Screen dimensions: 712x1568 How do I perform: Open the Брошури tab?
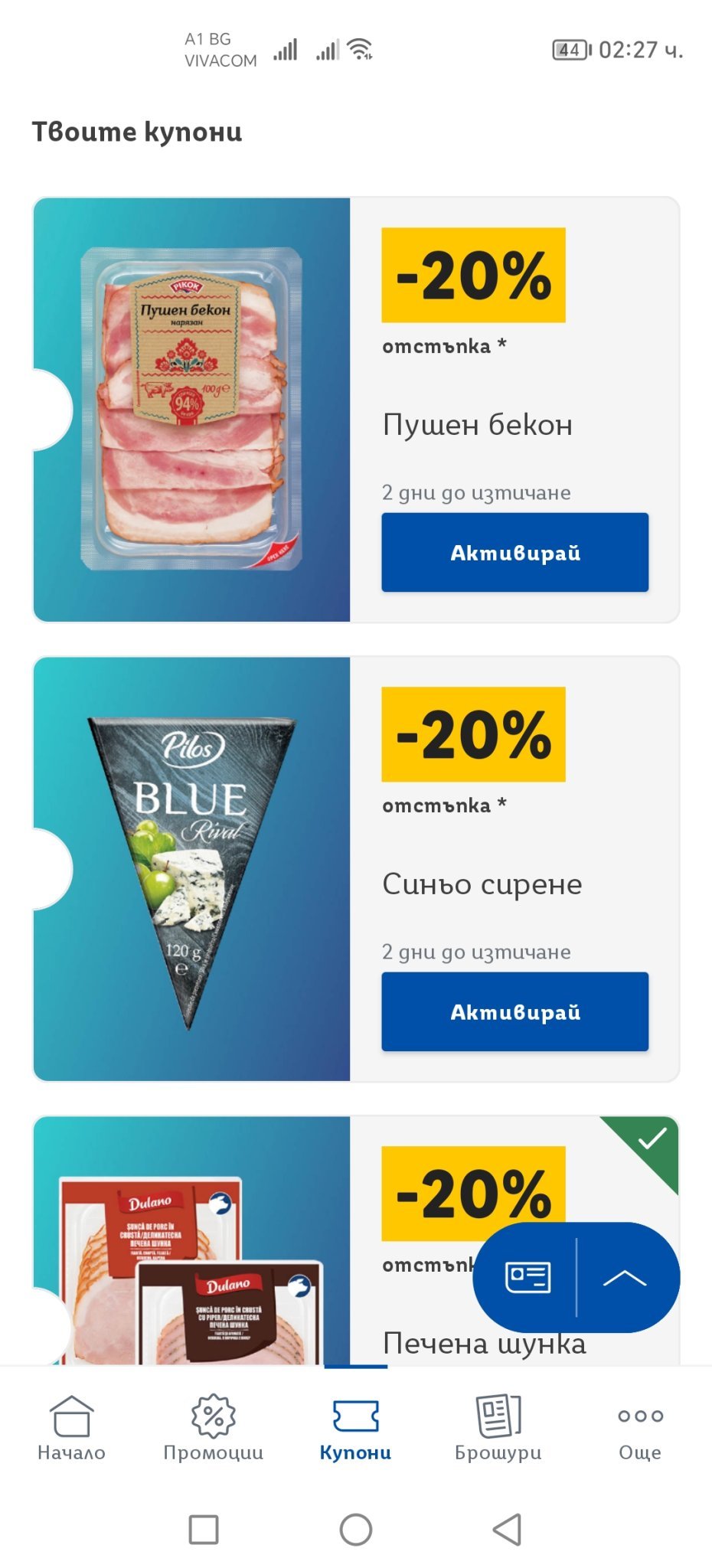(498, 1429)
